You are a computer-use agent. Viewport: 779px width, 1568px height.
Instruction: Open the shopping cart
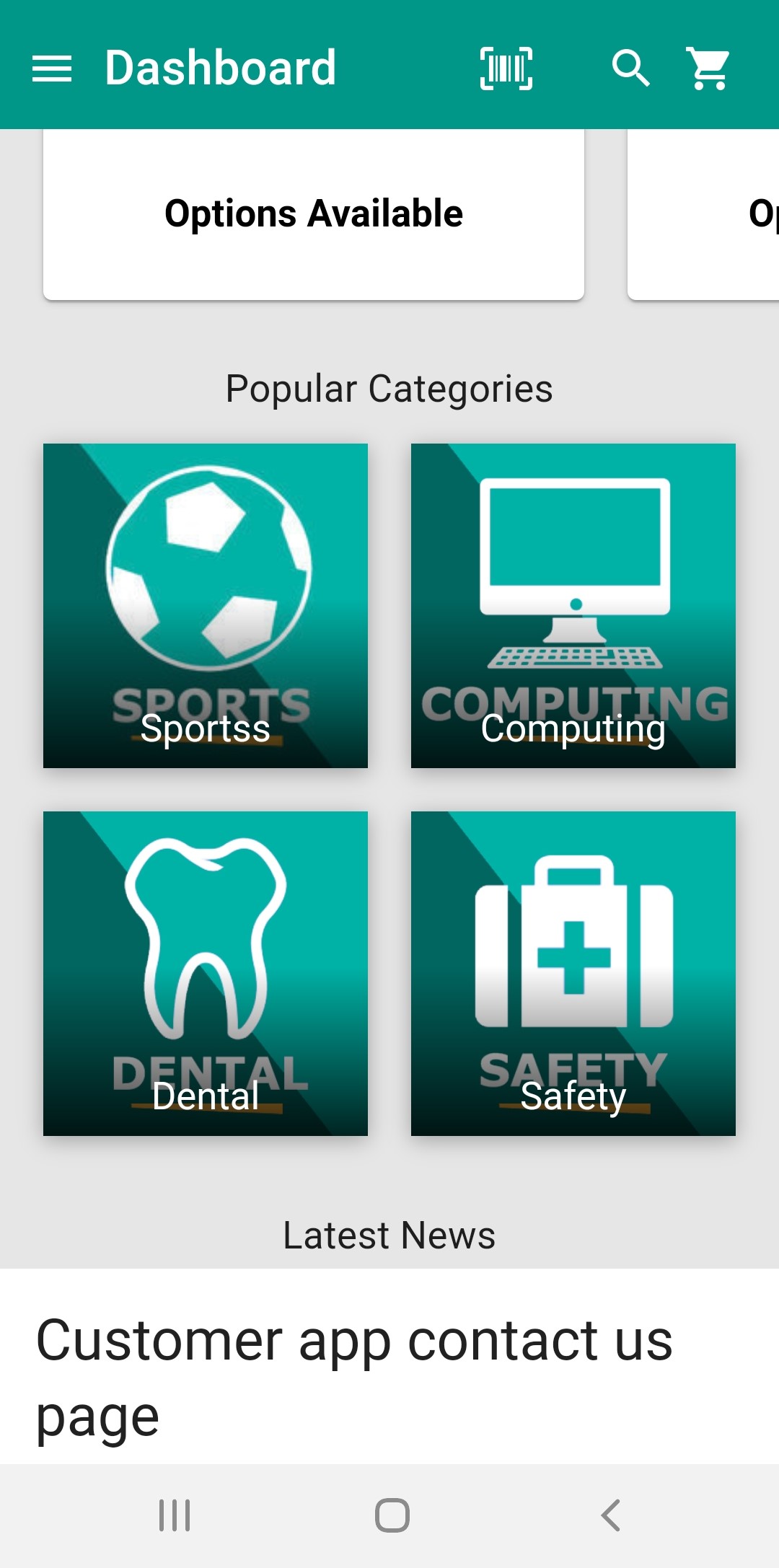[x=709, y=69]
